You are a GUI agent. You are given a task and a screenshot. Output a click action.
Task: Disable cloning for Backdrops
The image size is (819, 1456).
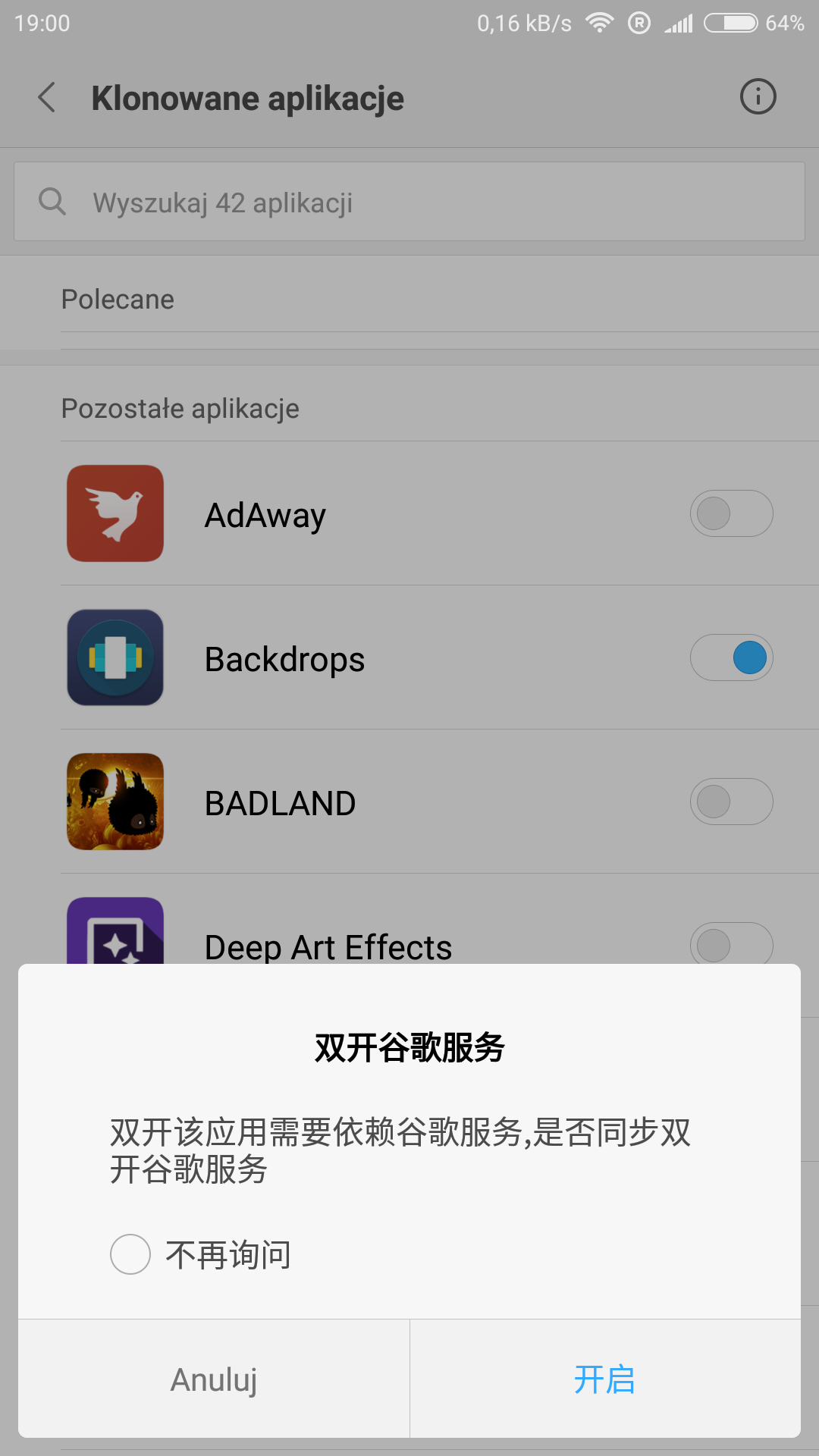pos(731,658)
